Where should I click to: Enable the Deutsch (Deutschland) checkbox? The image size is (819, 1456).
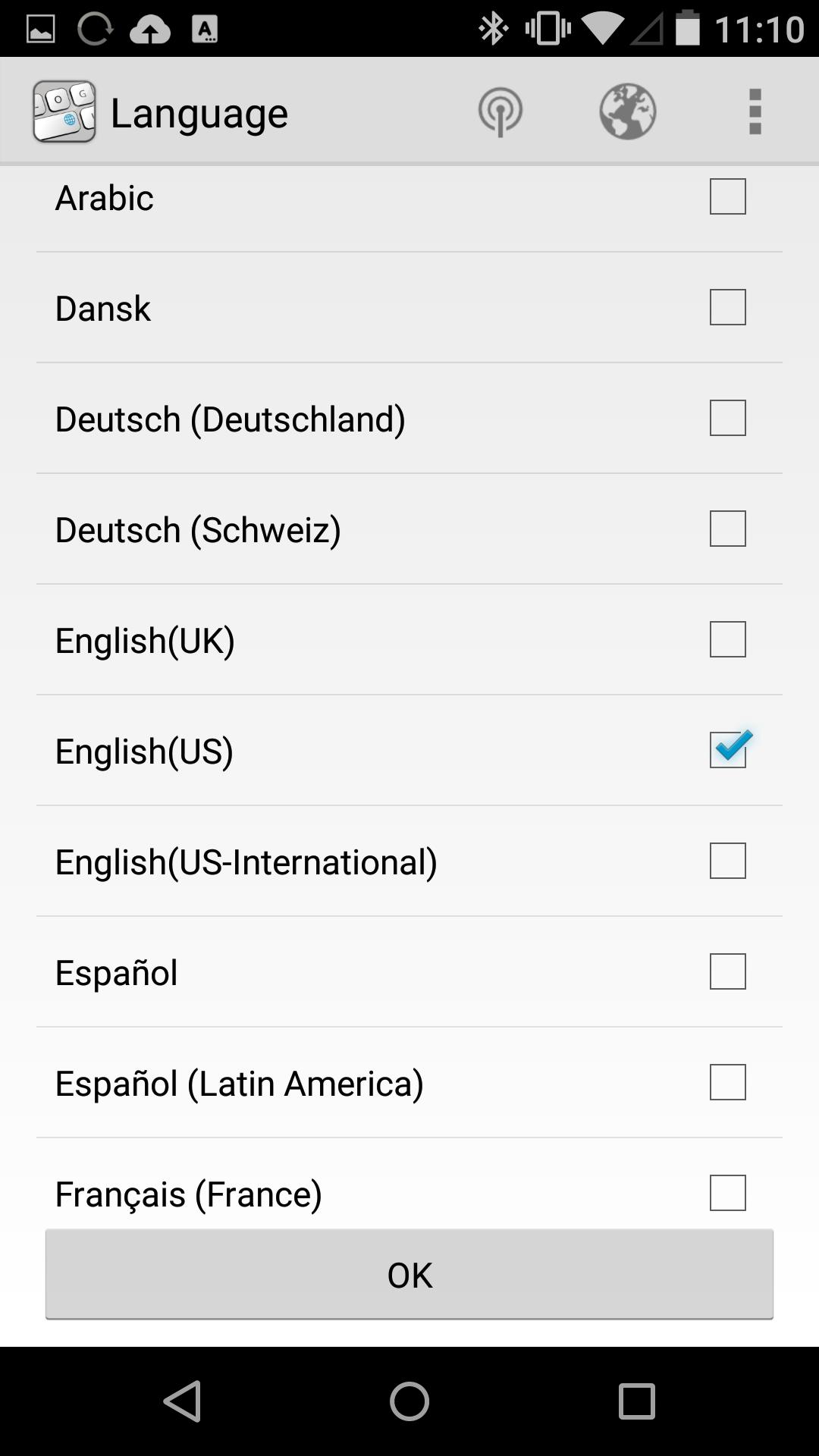(726, 418)
